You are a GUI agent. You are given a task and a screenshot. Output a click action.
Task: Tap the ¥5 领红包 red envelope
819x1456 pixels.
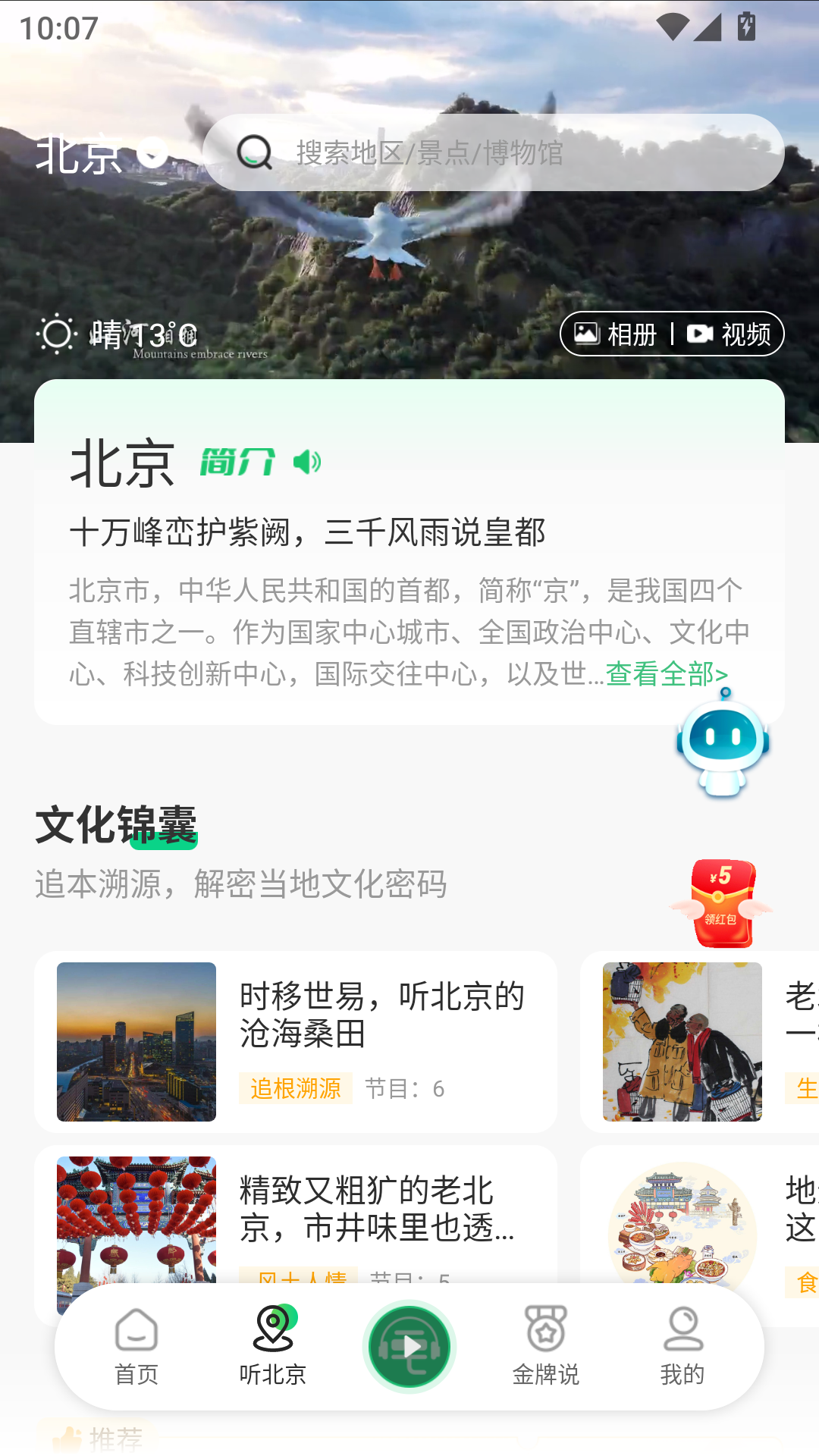click(722, 902)
